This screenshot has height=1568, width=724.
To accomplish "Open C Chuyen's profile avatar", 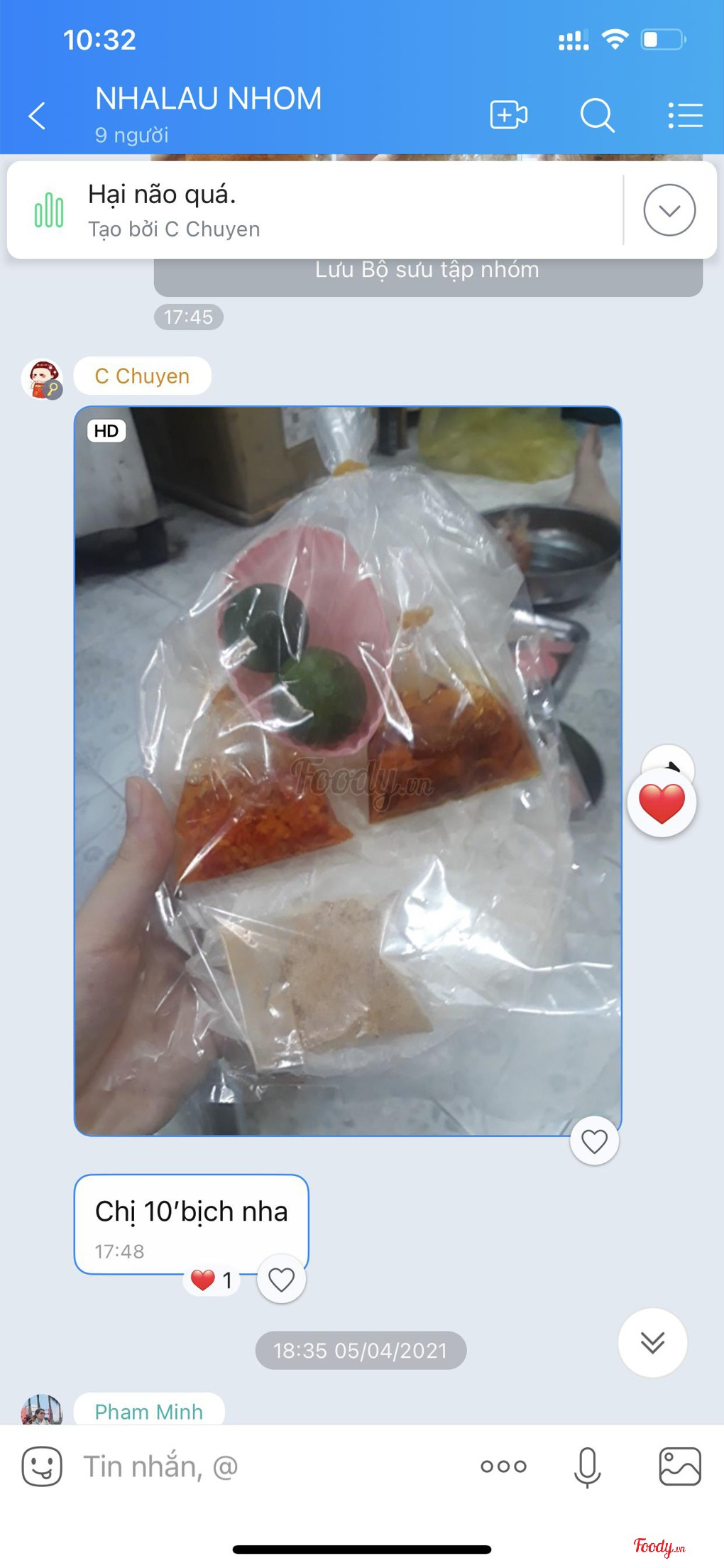I will click(42, 379).
